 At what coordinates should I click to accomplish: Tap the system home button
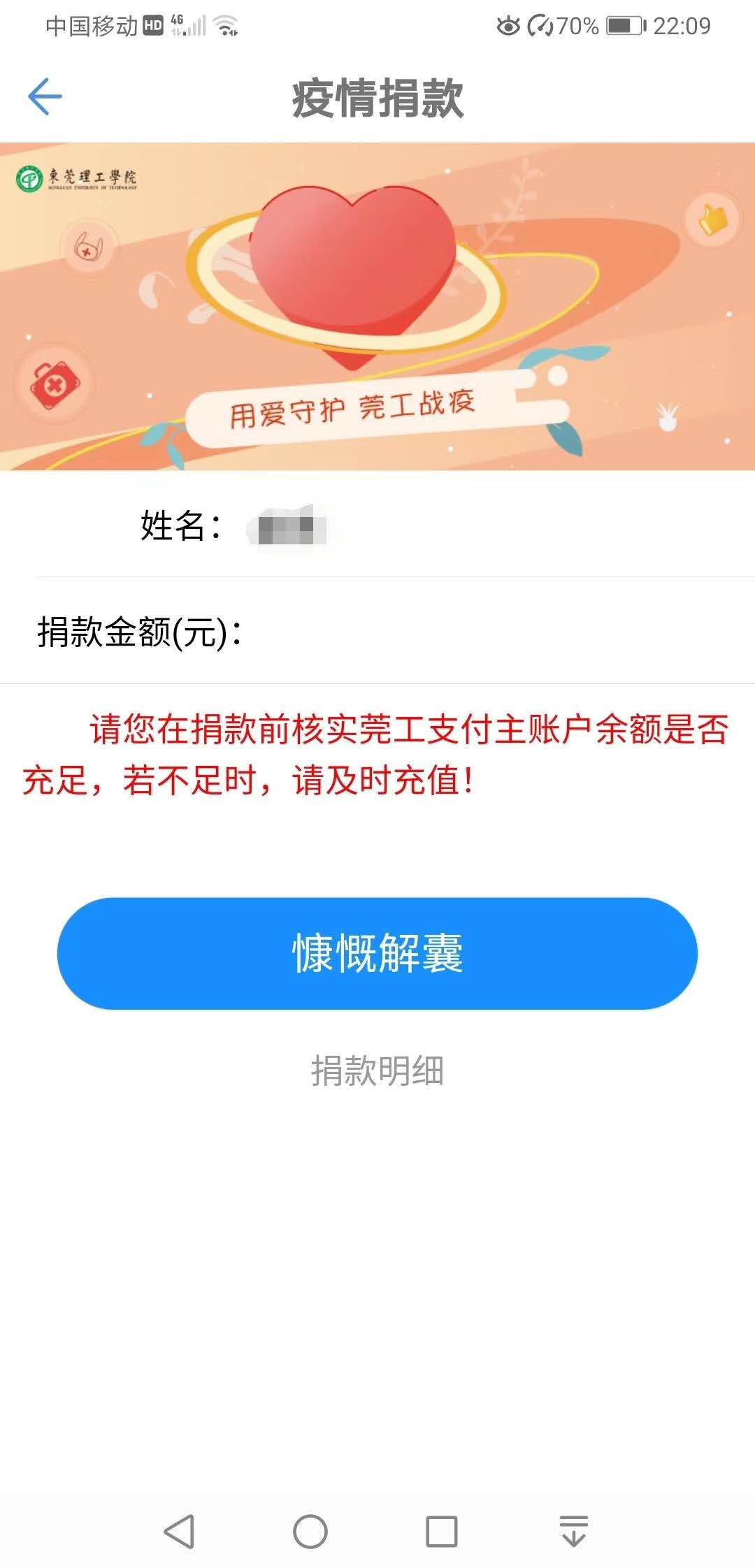coord(310,1532)
